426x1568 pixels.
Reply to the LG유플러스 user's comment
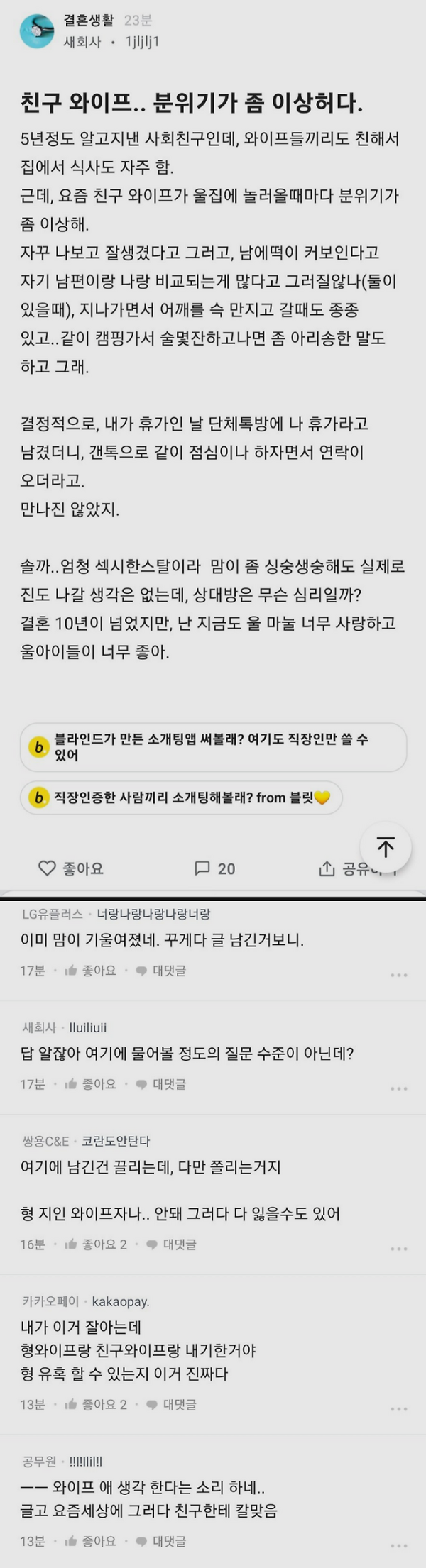click(x=160, y=971)
